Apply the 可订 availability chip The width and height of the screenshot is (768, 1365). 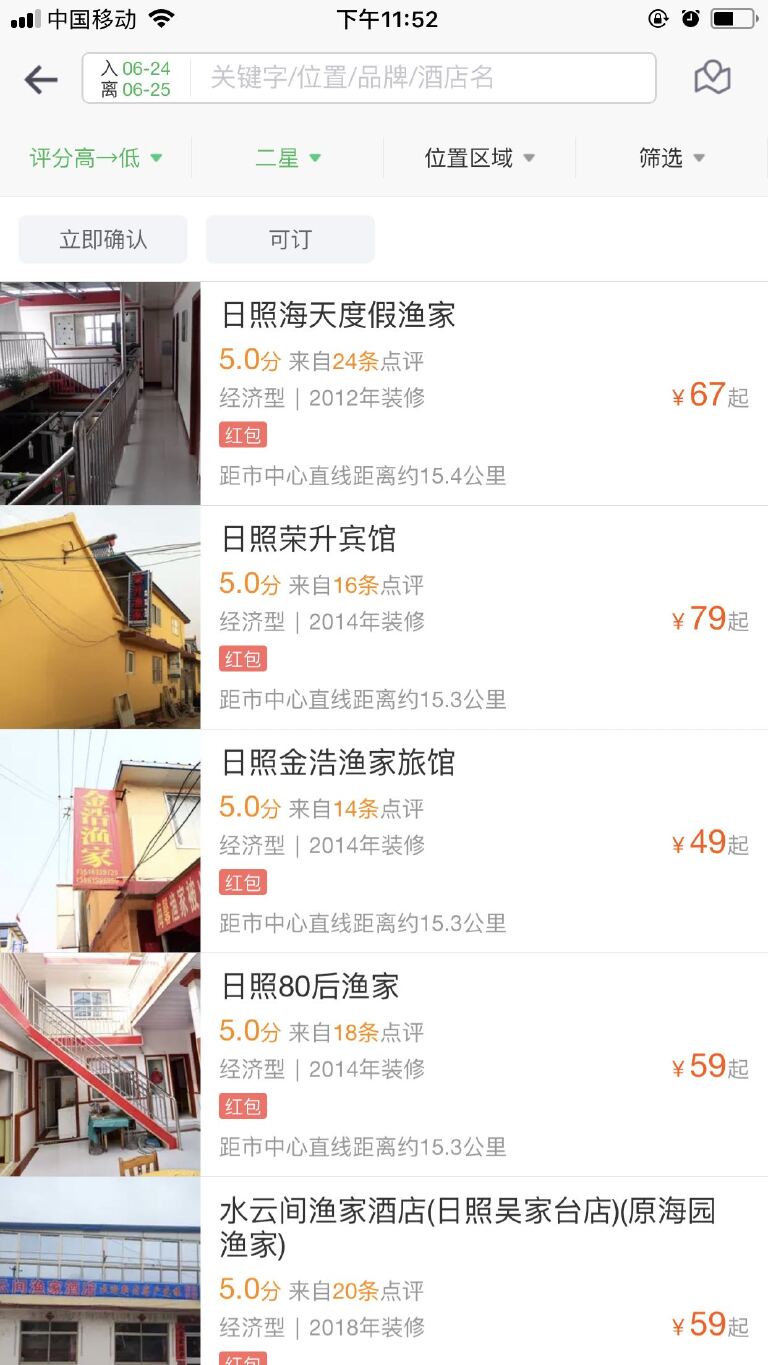[x=290, y=240]
